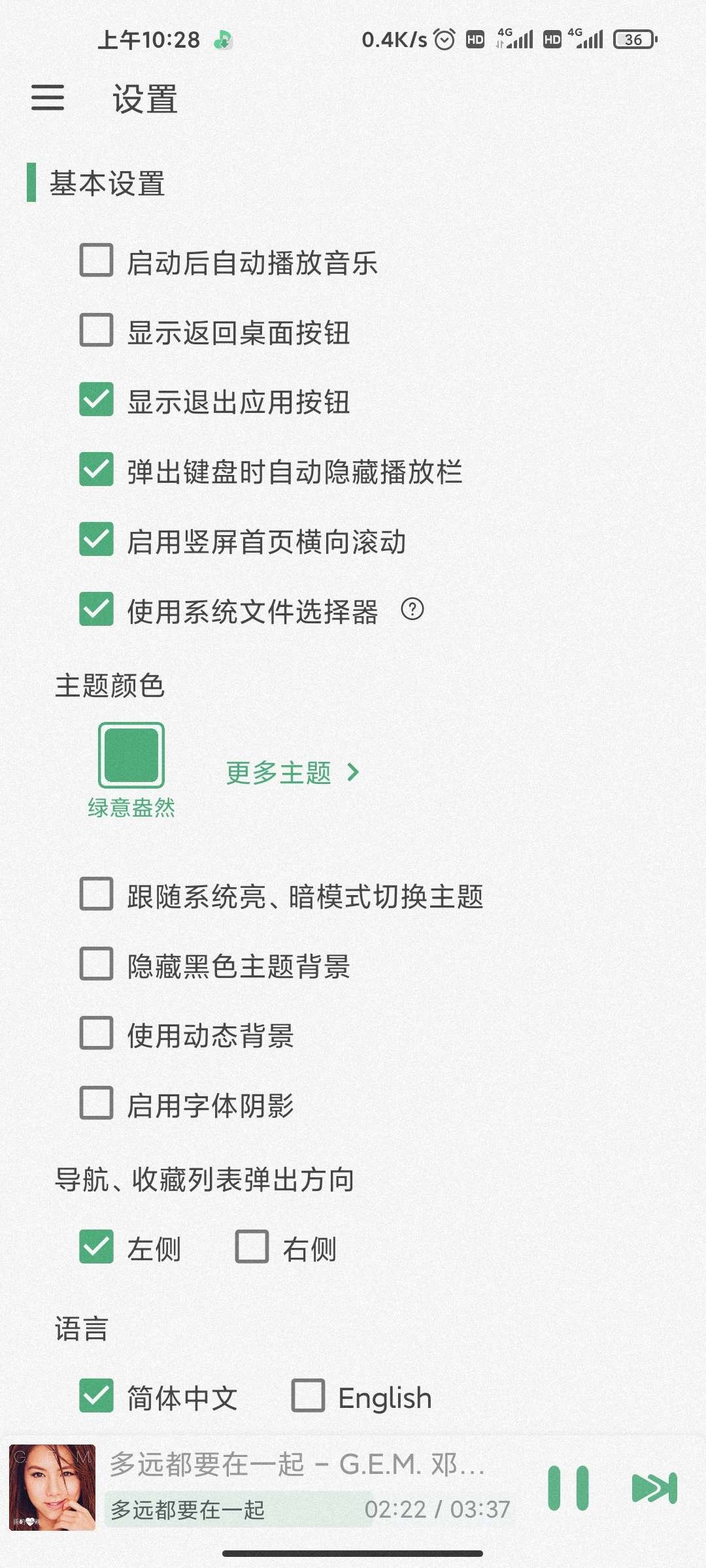Pause the current song
This screenshot has height=1568, width=706.
tap(568, 1488)
